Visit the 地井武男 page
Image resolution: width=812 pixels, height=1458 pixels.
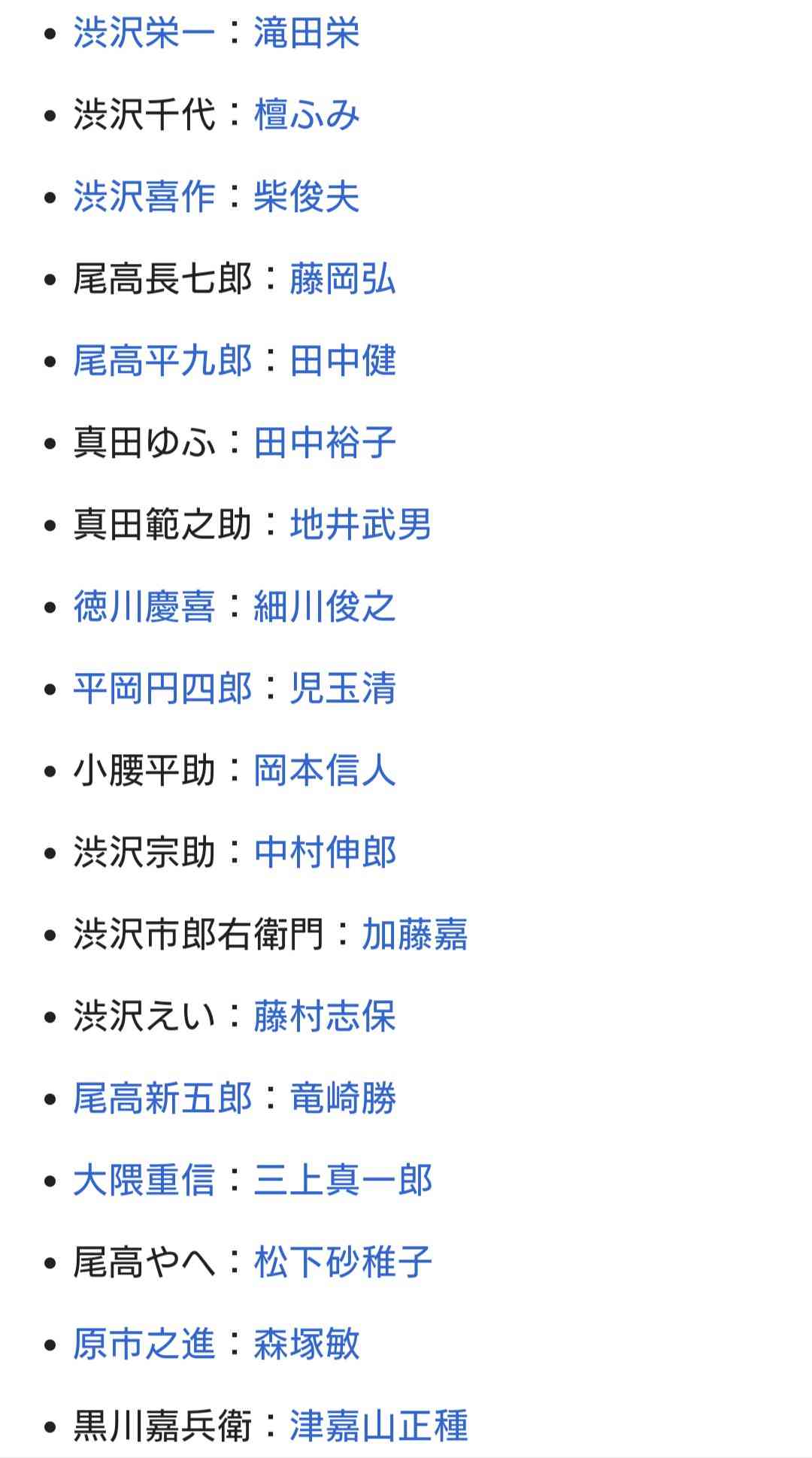click(361, 526)
